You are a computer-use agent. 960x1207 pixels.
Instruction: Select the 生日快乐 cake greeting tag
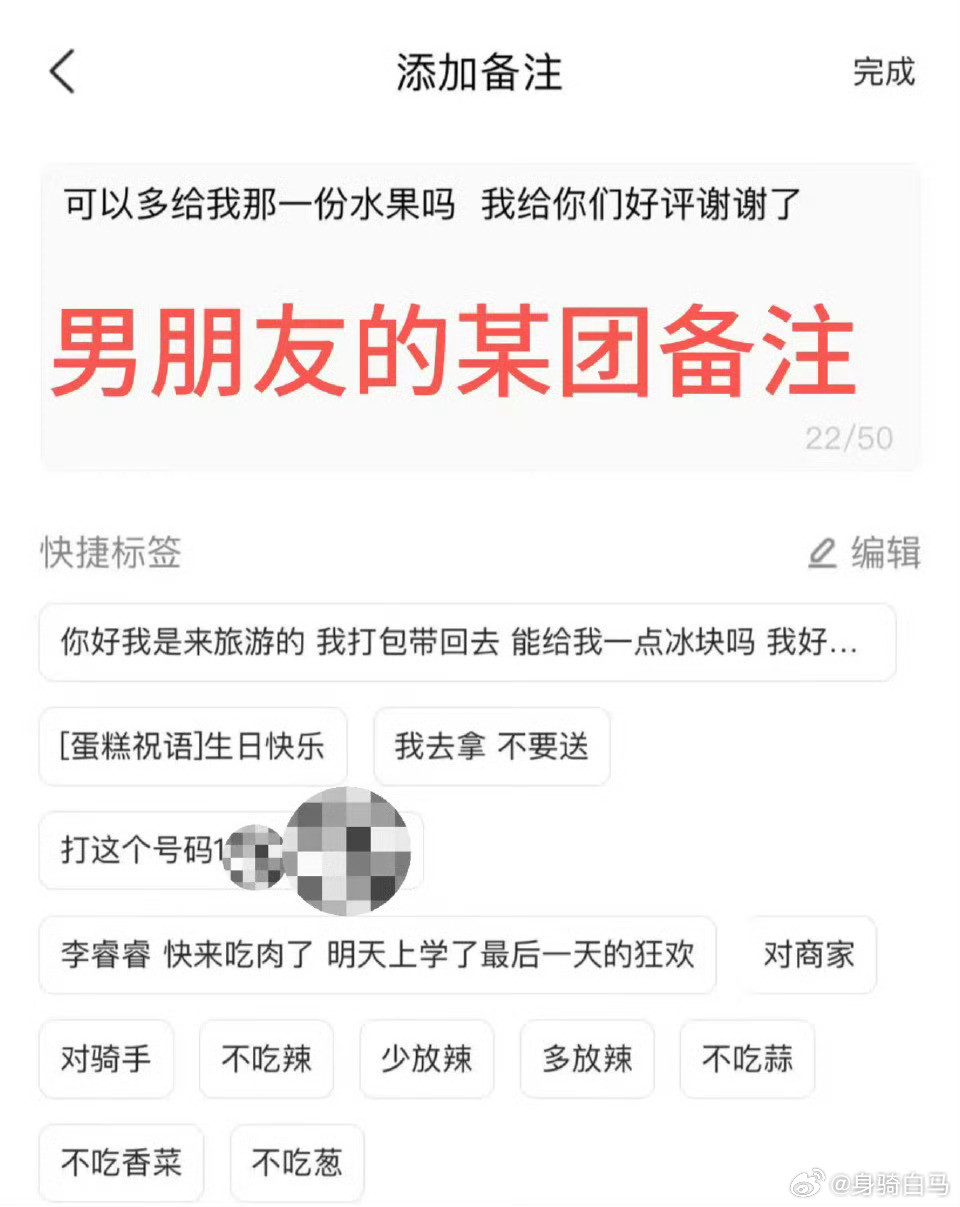click(x=194, y=746)
